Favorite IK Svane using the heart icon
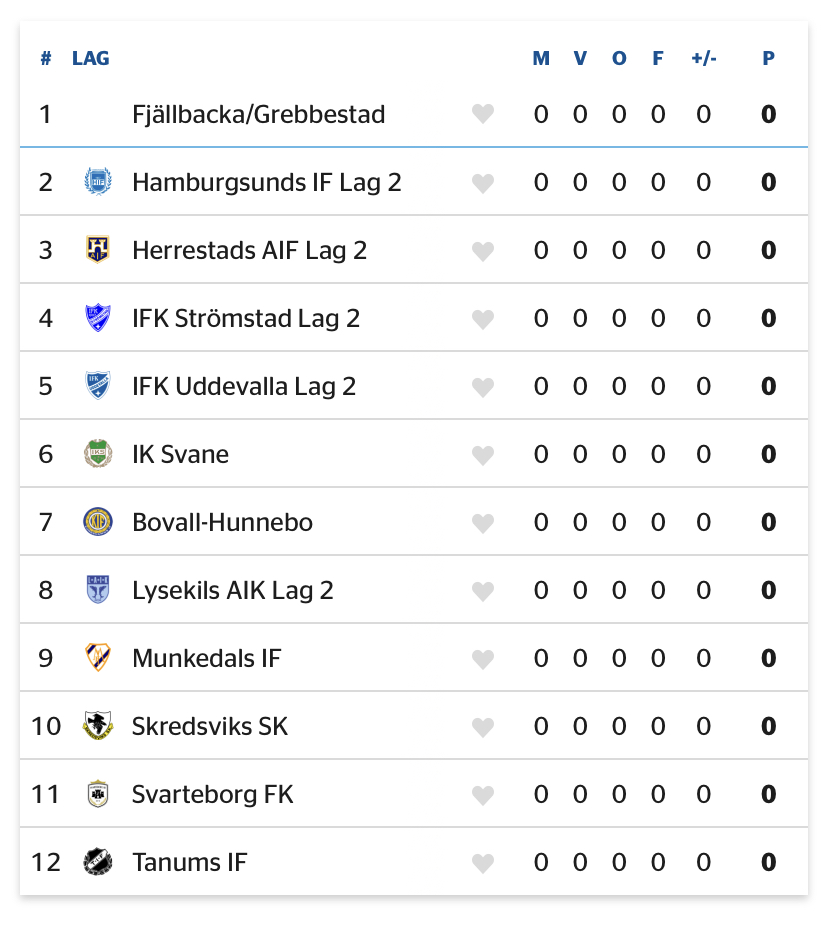Viewport: 828px width, 926px height. 483,455
